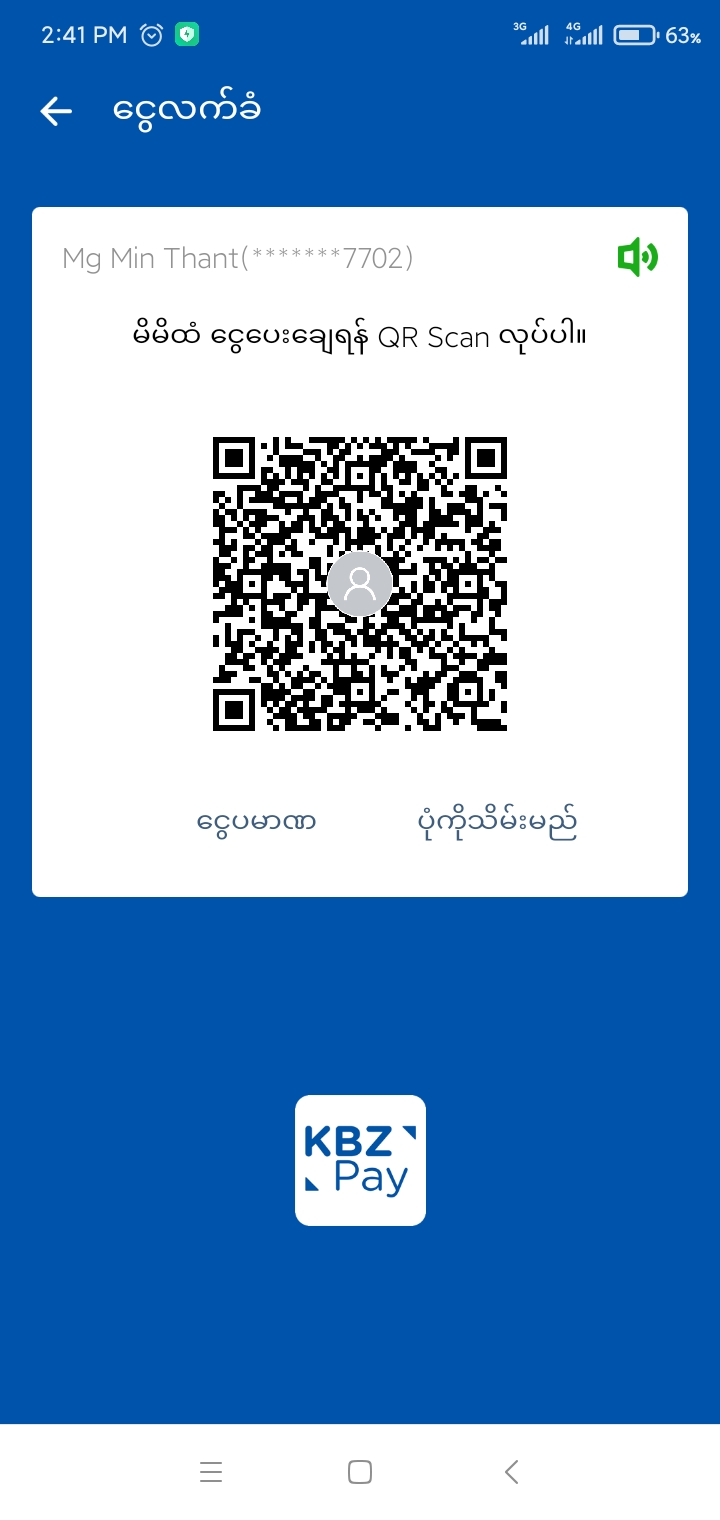Tap the system home button
720x1520 pixels.
(x=360, y=1472)
